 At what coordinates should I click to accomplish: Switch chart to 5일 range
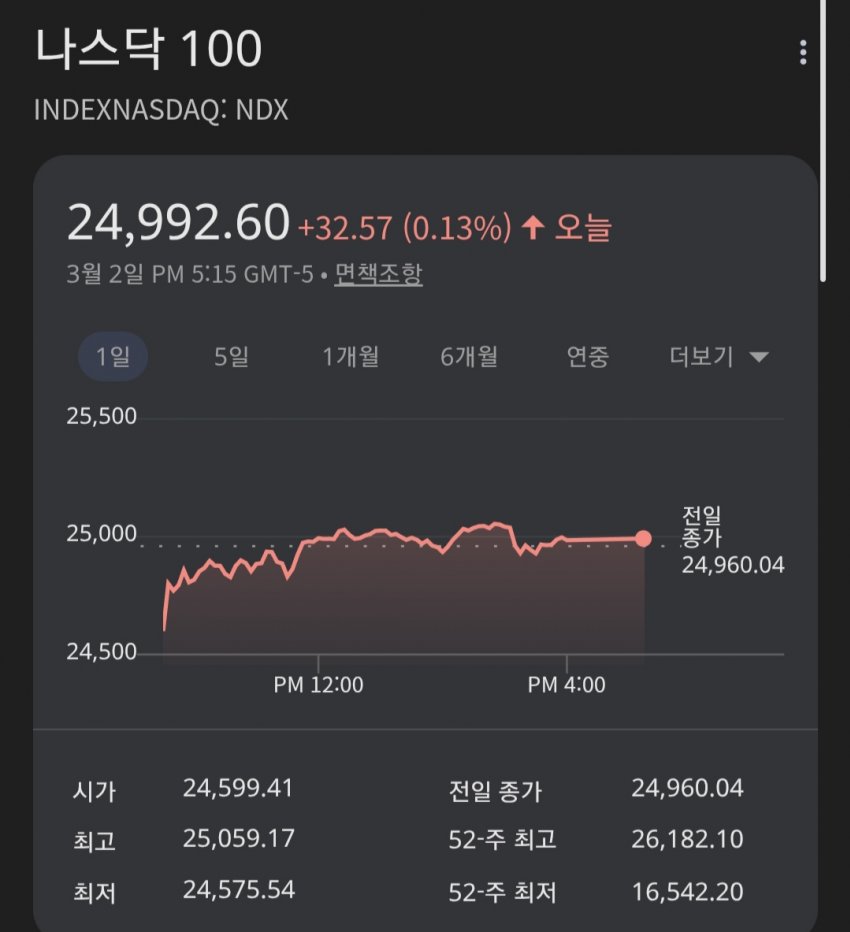click(231, 357)
